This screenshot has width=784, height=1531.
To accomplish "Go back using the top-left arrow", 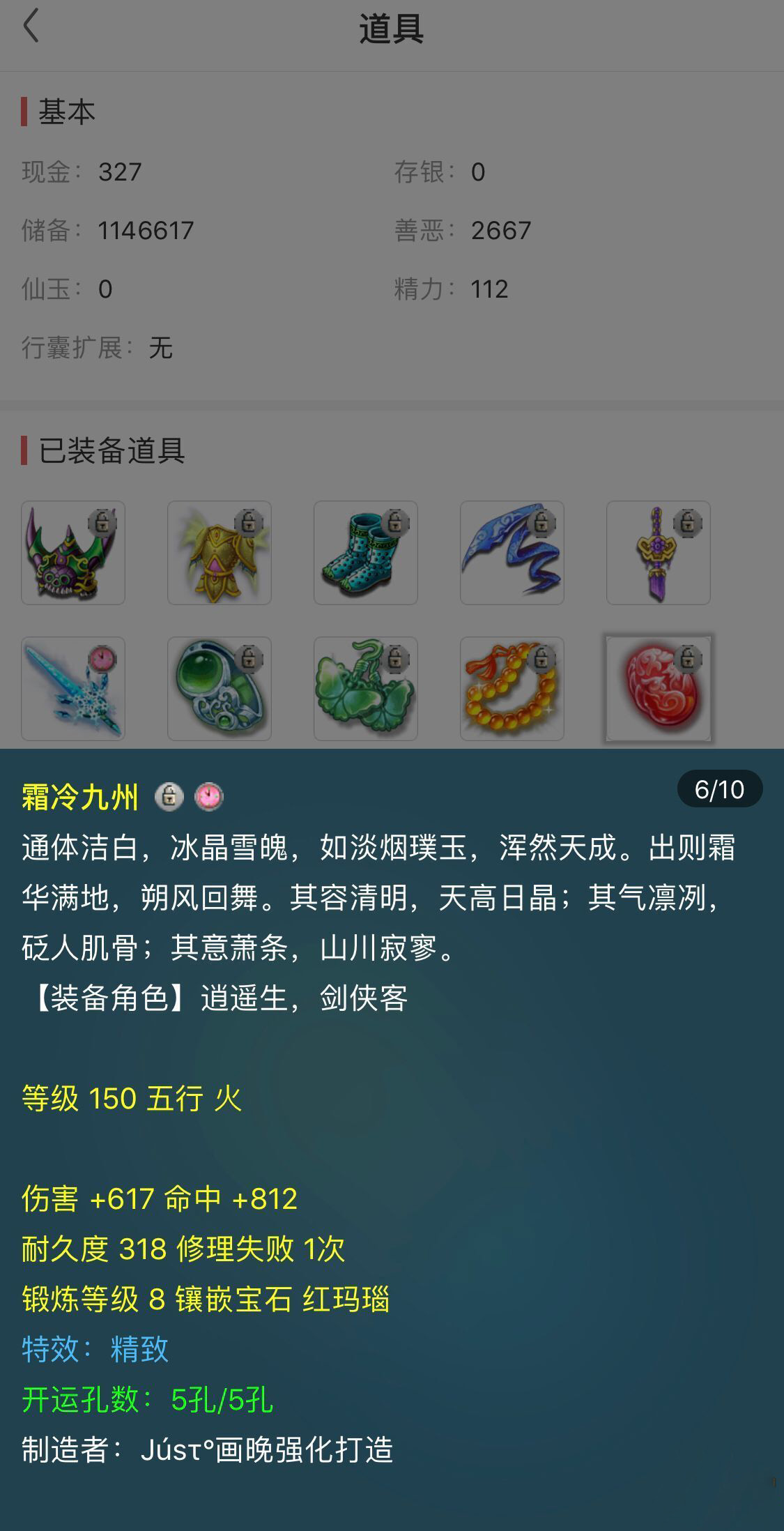I will coord(31,27).
